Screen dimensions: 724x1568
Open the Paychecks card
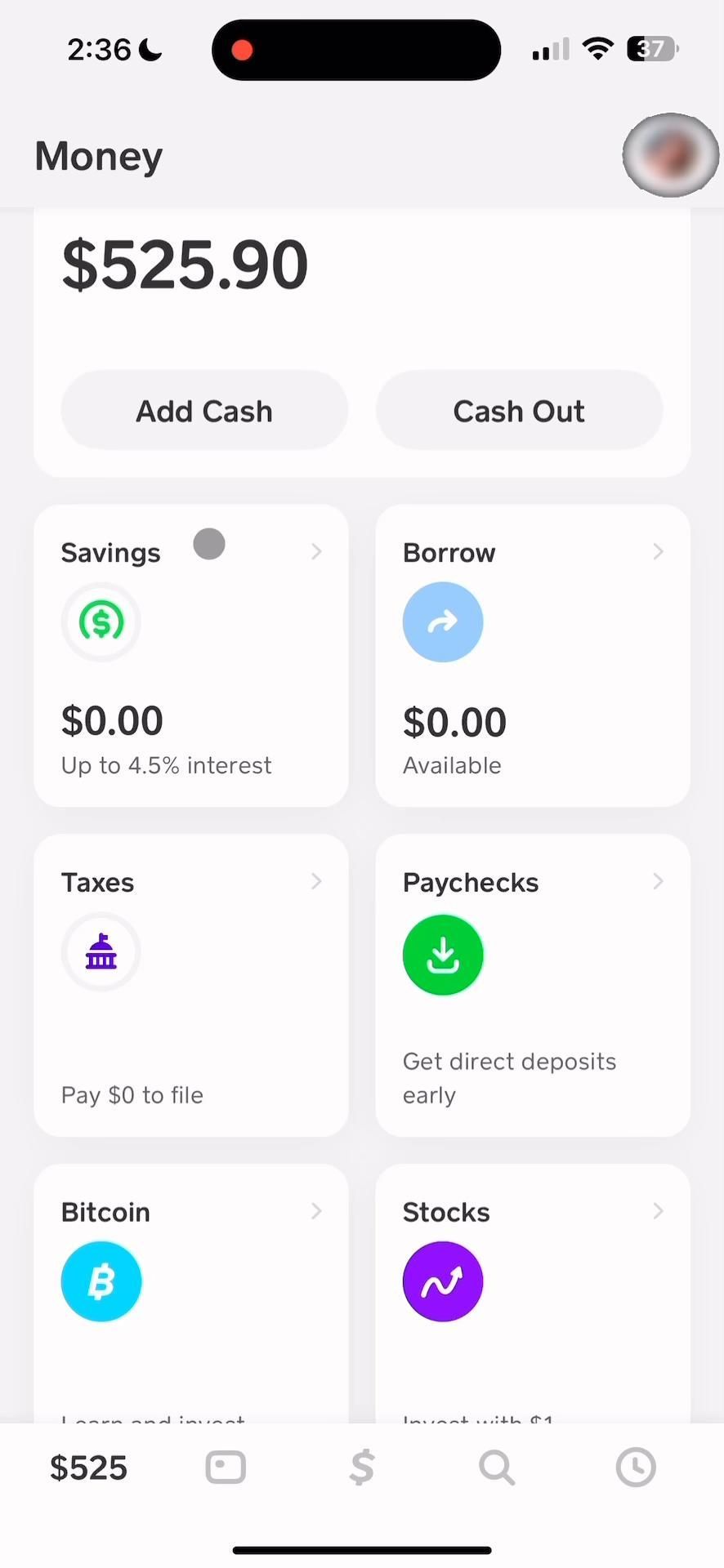[x=533, y=985]
